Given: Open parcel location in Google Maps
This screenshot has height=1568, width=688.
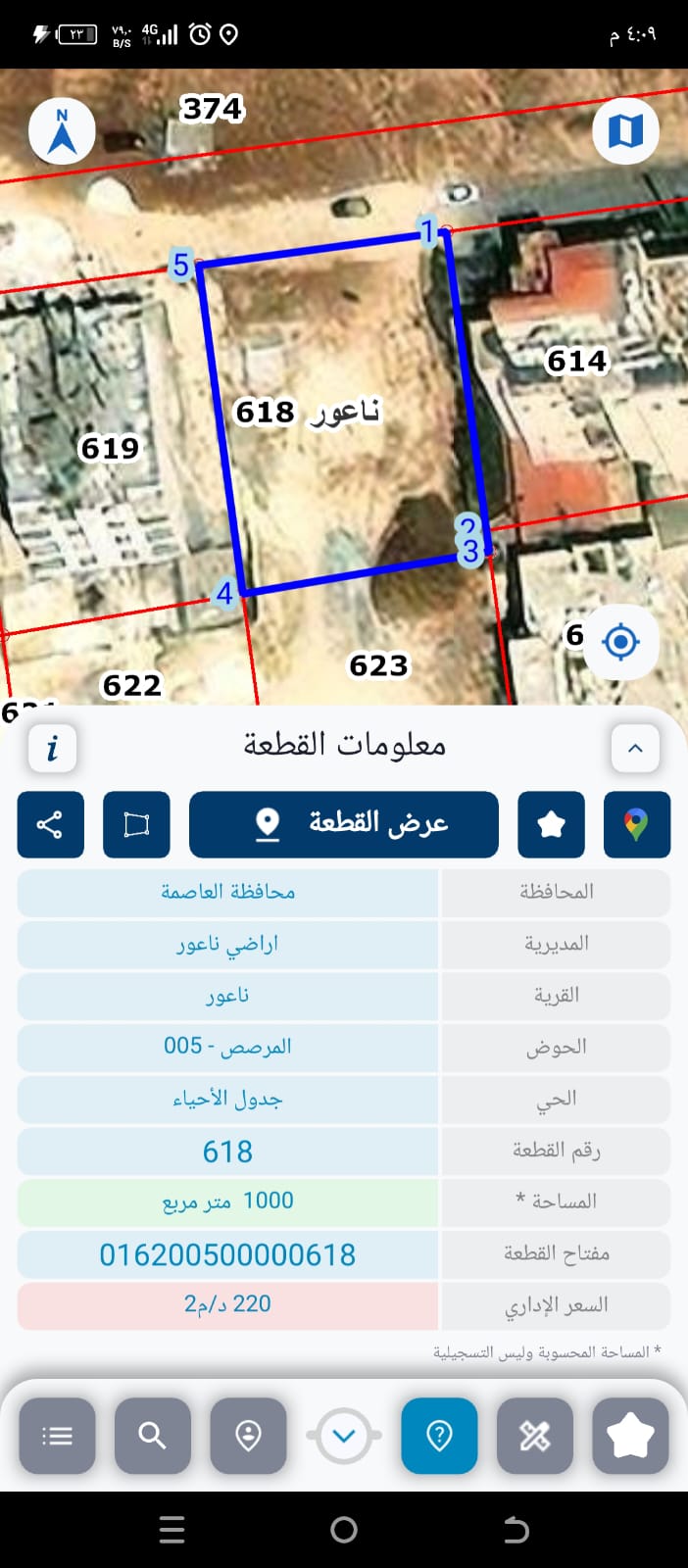Looking at the screenshot, I should (x=636, y=824).
